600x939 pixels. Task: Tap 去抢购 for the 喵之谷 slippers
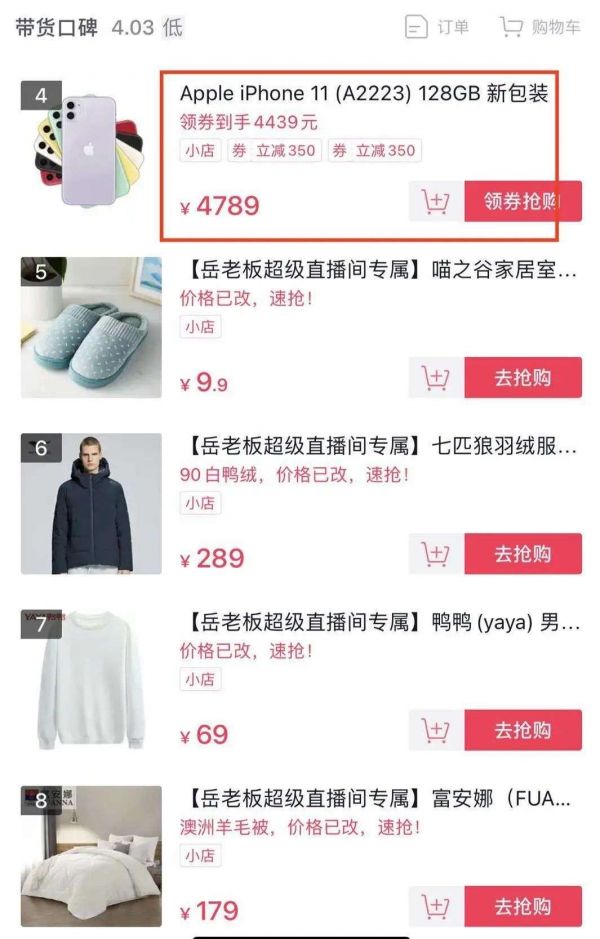522,378
